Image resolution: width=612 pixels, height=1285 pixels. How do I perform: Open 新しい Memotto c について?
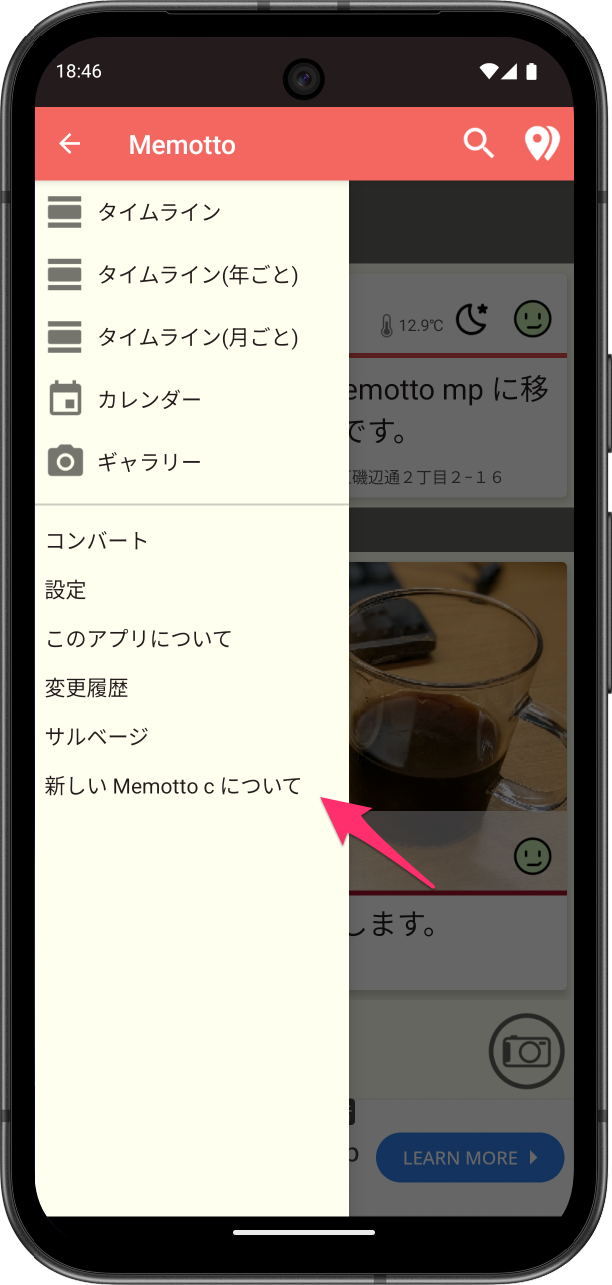(x=173, y=786)
